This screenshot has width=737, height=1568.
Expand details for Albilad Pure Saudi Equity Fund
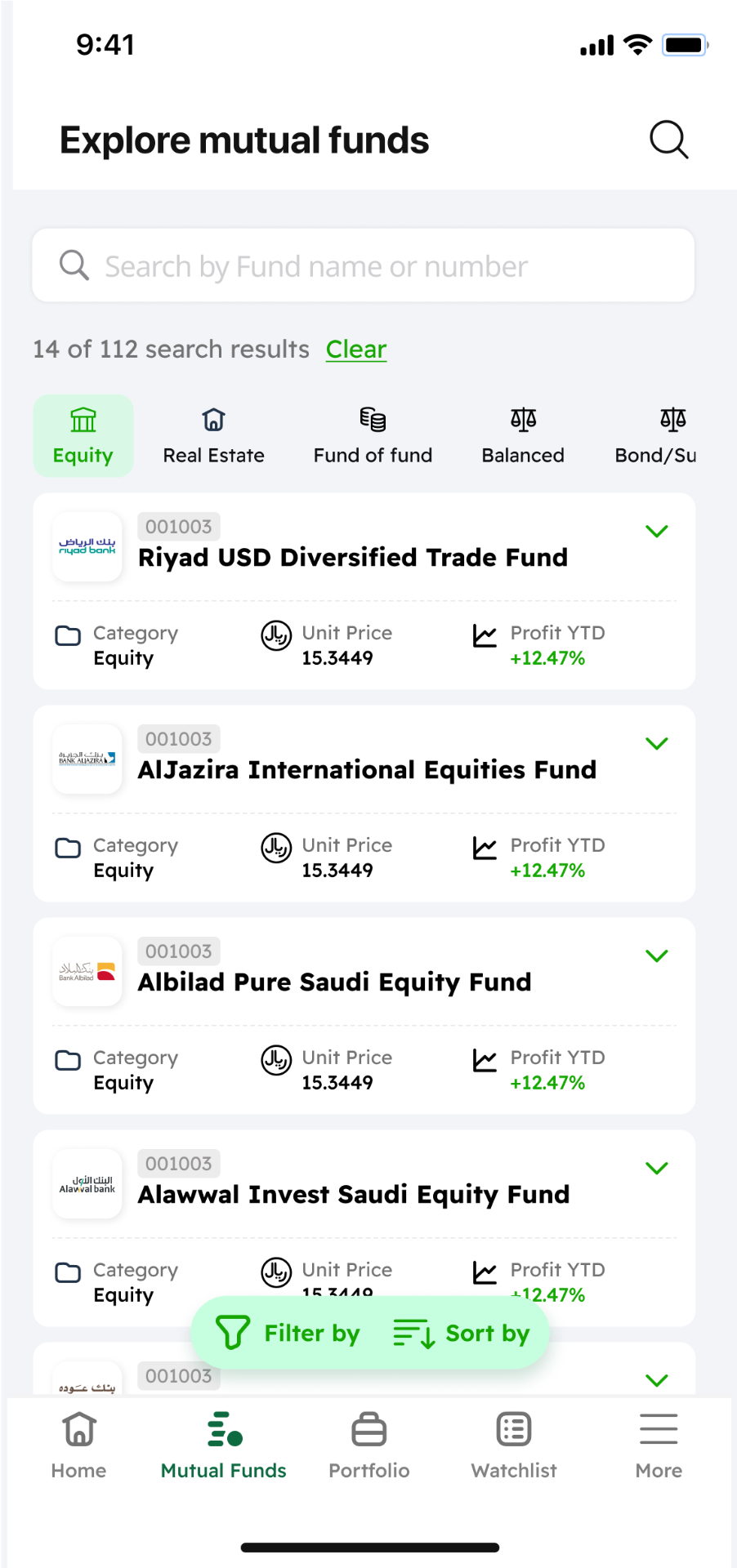coord(656,955)
